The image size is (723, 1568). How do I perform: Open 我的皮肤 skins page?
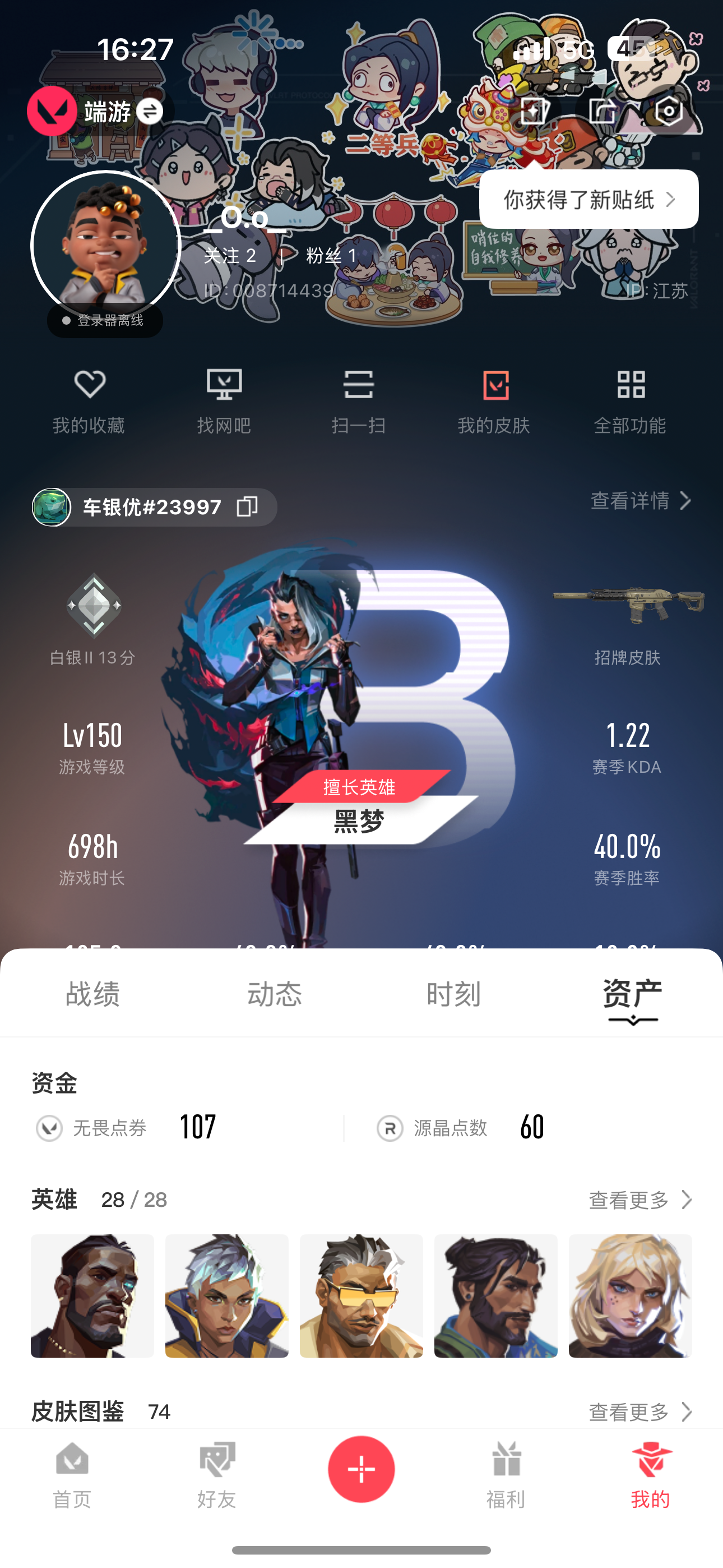pos(494,402)
